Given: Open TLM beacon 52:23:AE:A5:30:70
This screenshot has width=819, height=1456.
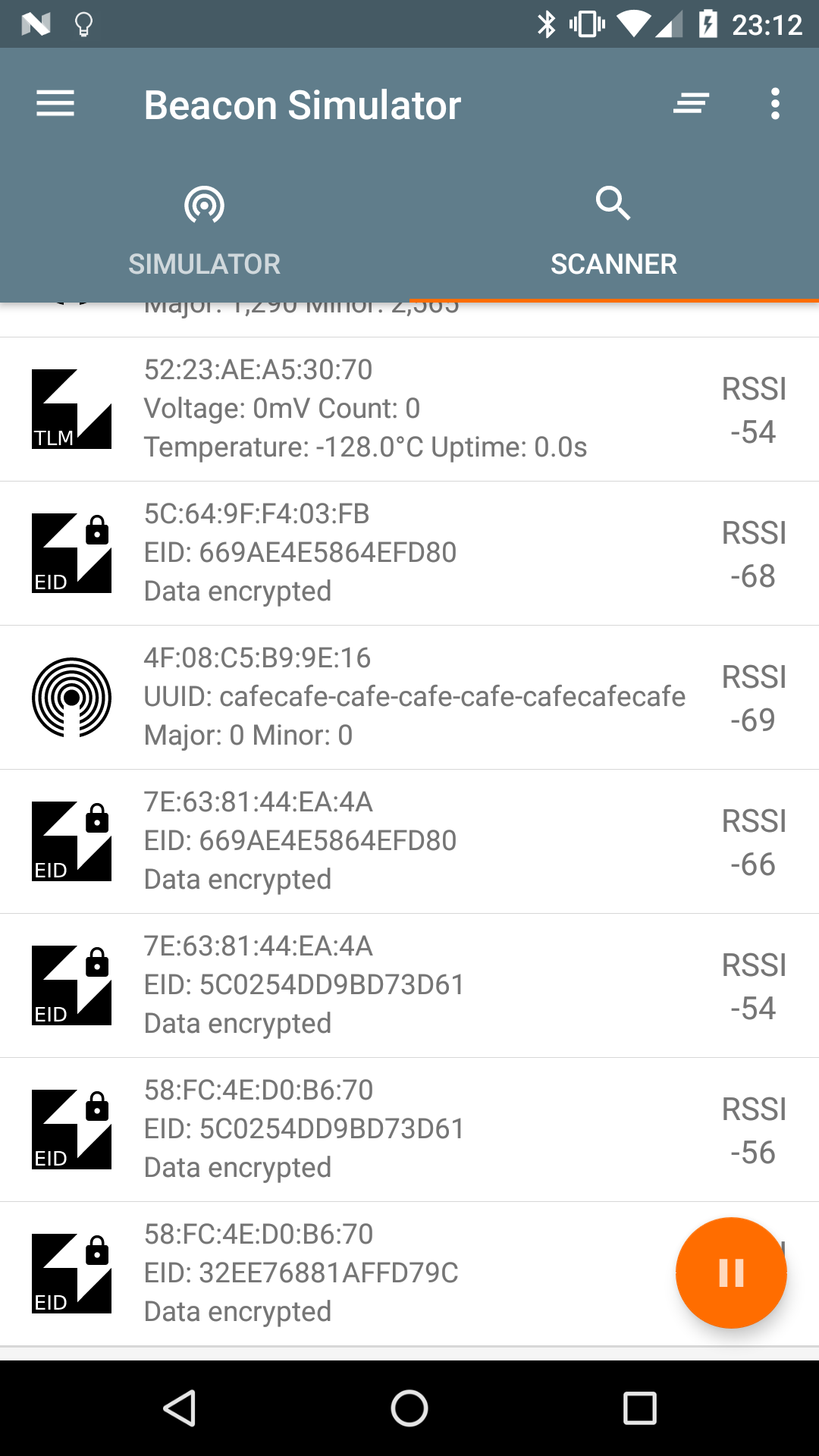Looking at the screenshot, I should [409, 409].
